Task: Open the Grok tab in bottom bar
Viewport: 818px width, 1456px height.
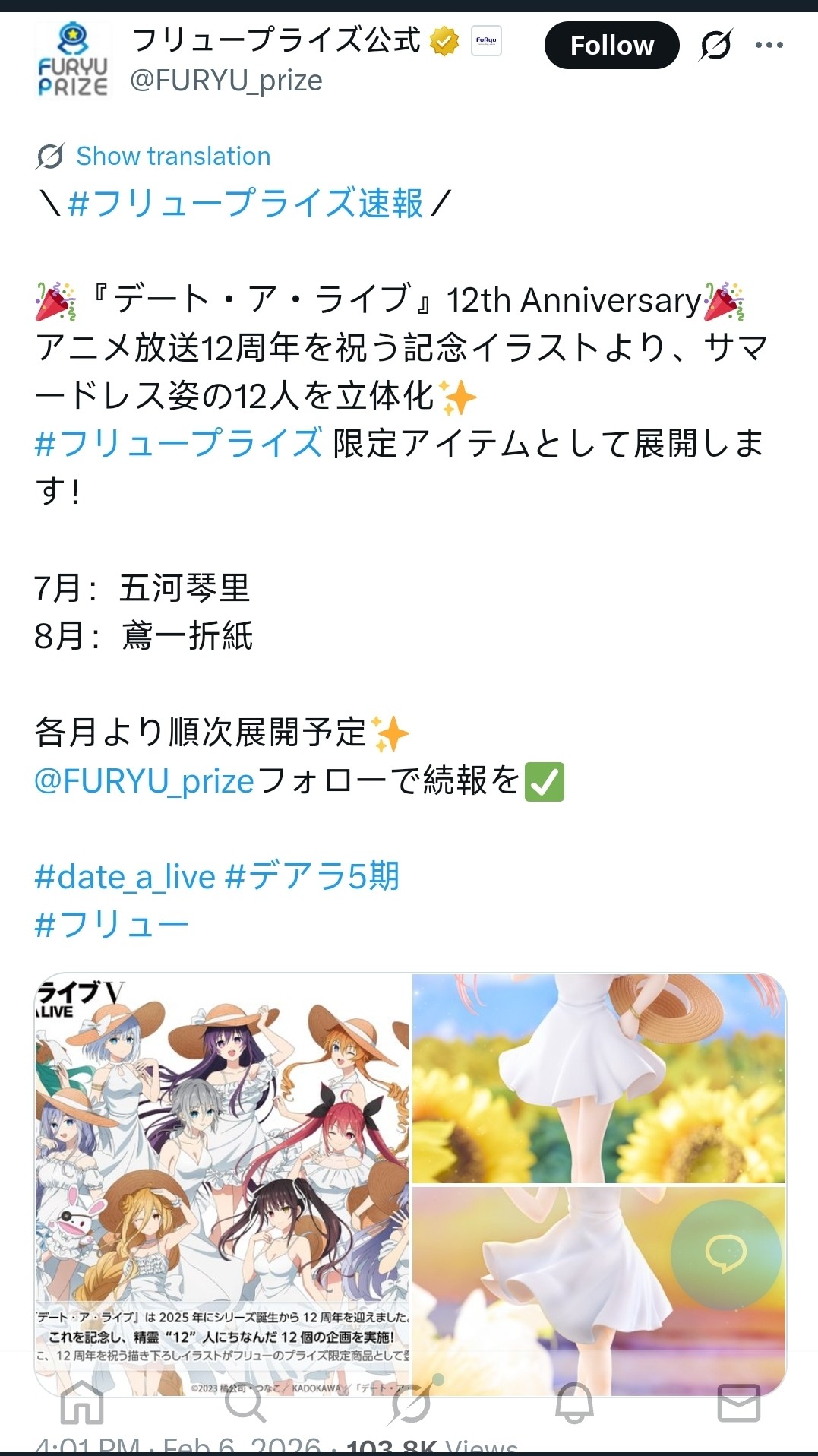Action: coord(410,1403)
